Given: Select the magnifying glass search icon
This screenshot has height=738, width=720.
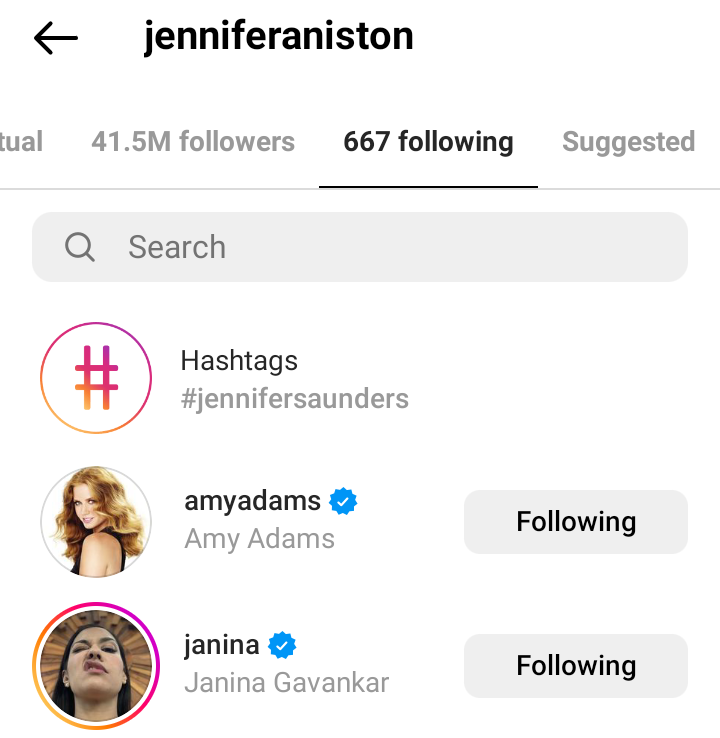Looking at the screenshot, I should (79, 247).
